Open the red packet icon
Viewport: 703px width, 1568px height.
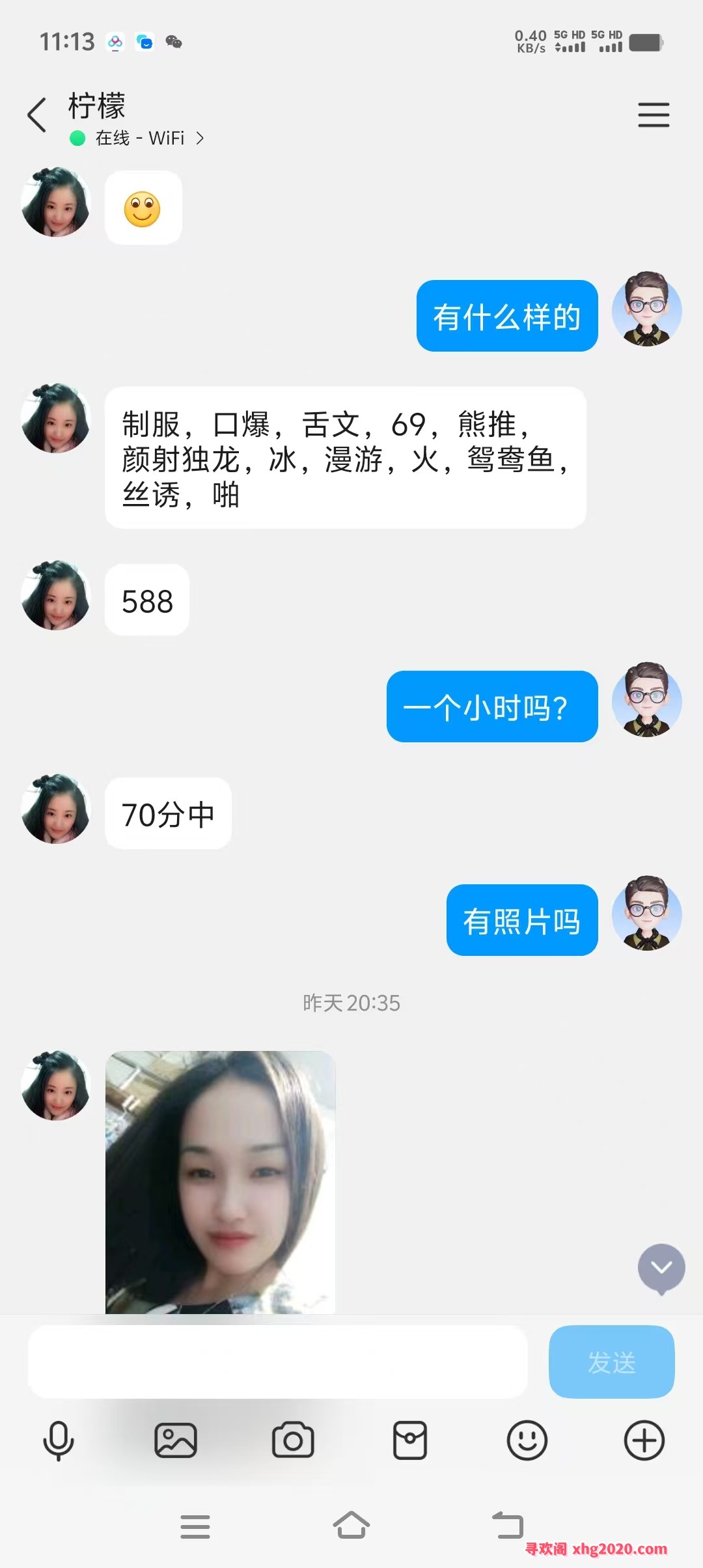pyautogui.click(x=410, y=1440)
